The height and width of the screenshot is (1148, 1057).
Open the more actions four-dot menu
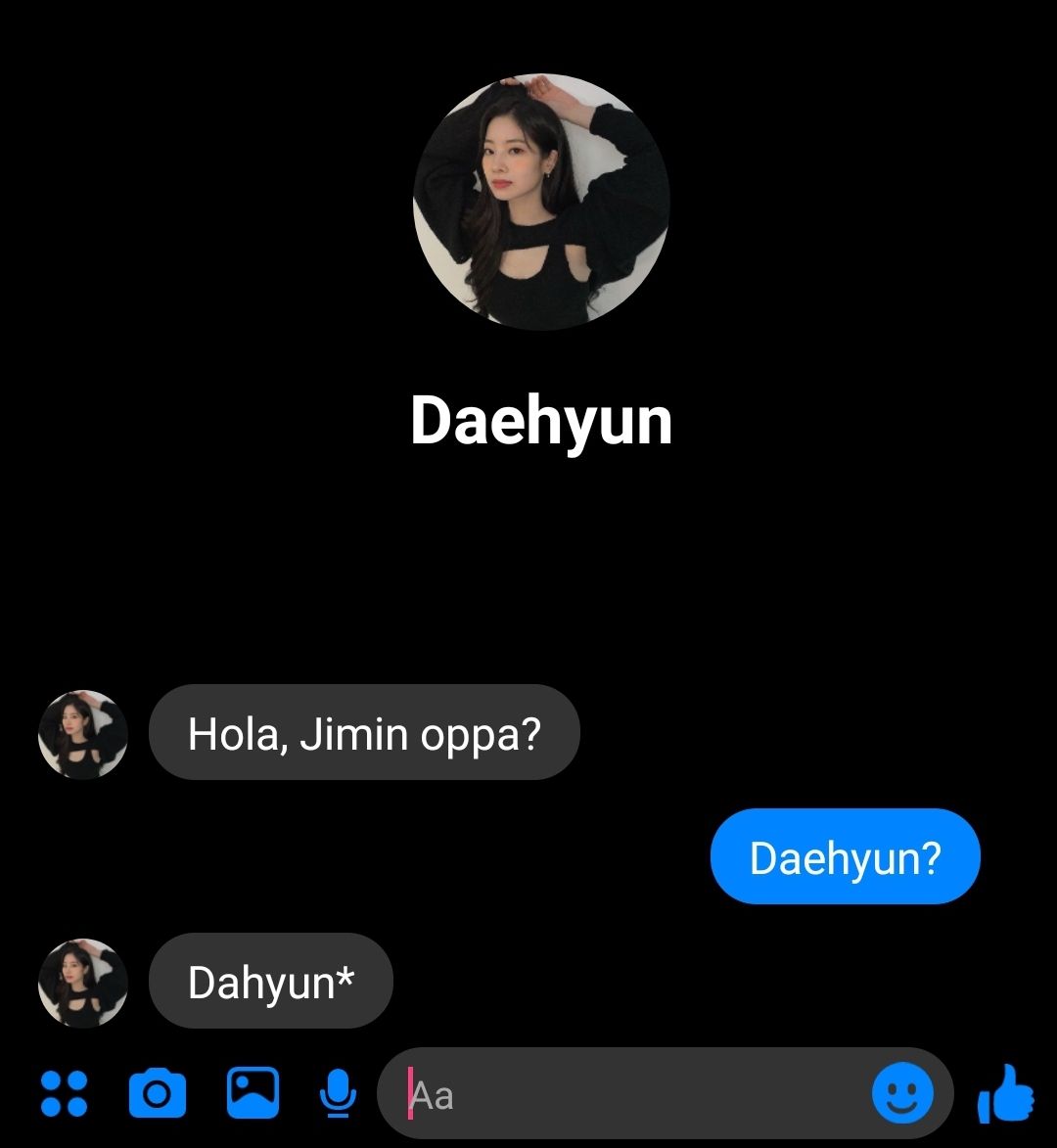tap(64, 1093)
